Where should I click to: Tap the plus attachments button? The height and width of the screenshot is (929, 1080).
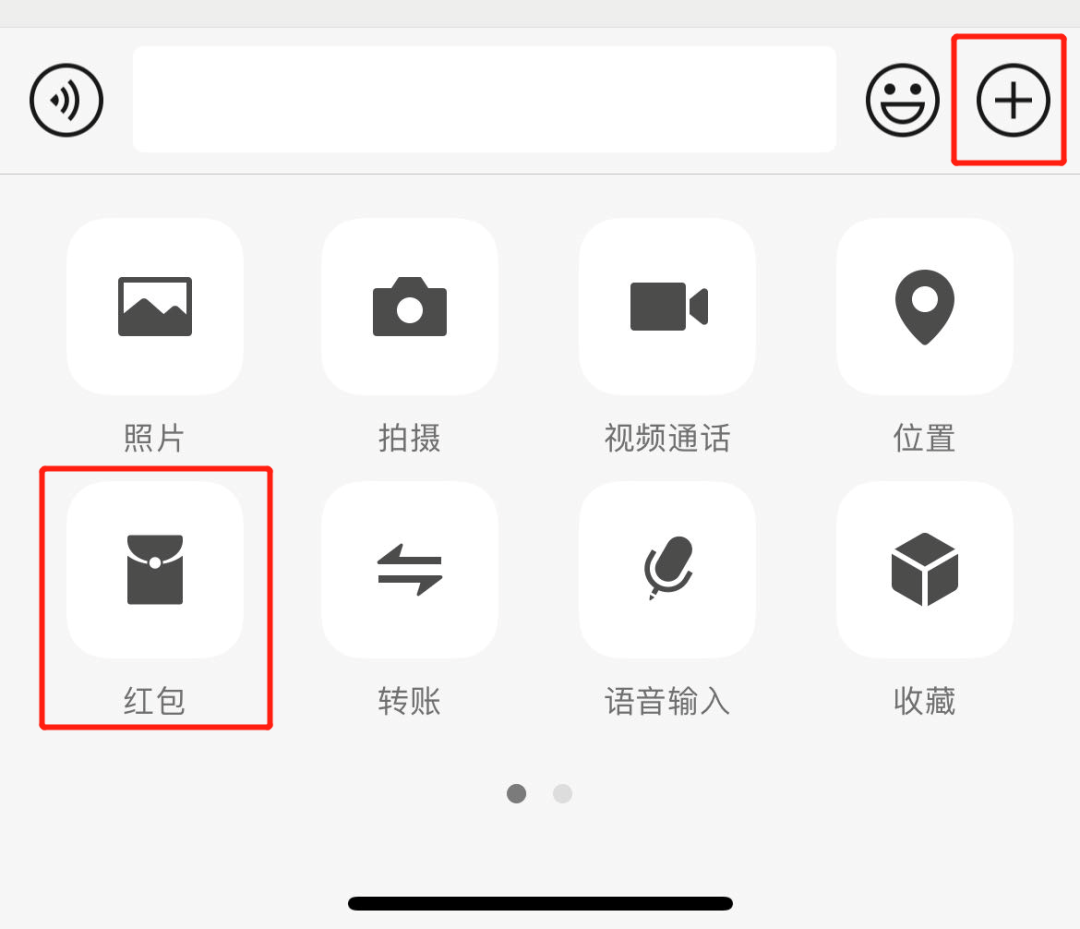[x=1012, y=100]
